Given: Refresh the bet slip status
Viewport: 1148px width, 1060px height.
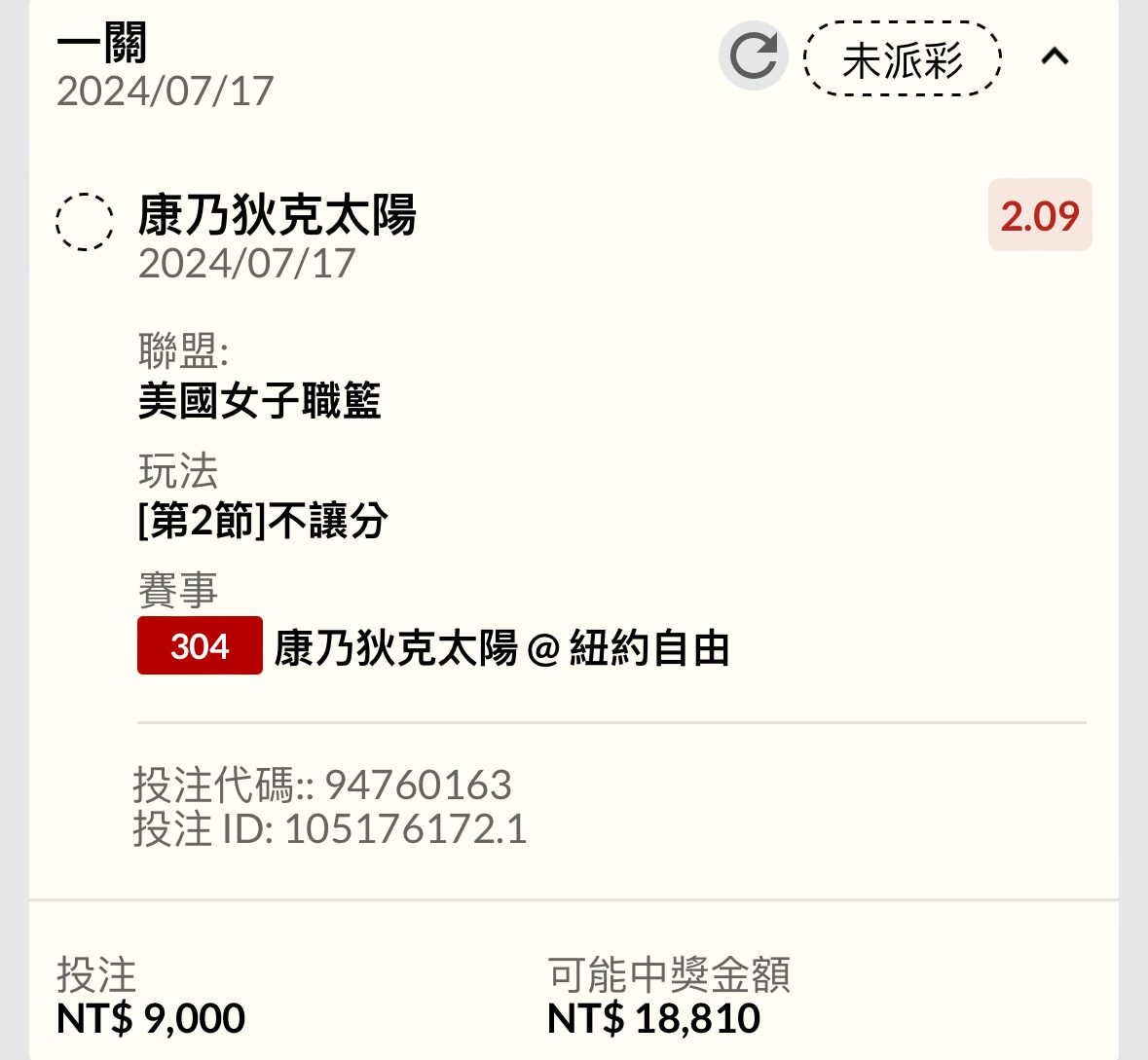Looking at the screenshot, I should 753,56.
